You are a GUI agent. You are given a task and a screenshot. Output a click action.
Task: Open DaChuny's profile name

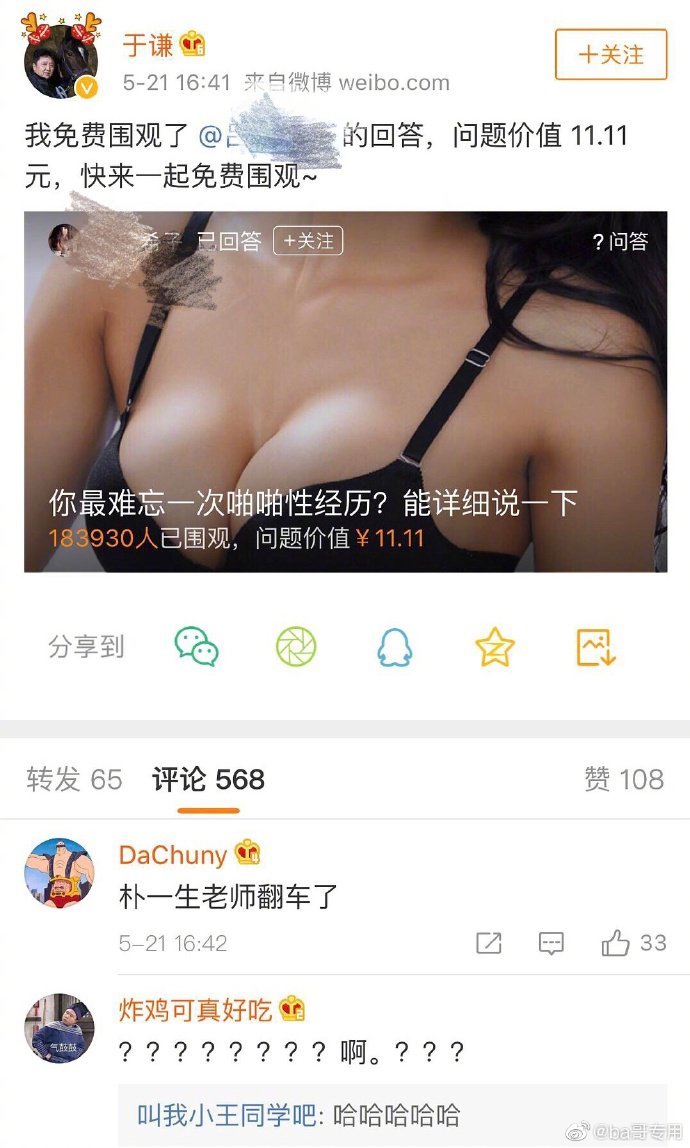click(173, 855)
